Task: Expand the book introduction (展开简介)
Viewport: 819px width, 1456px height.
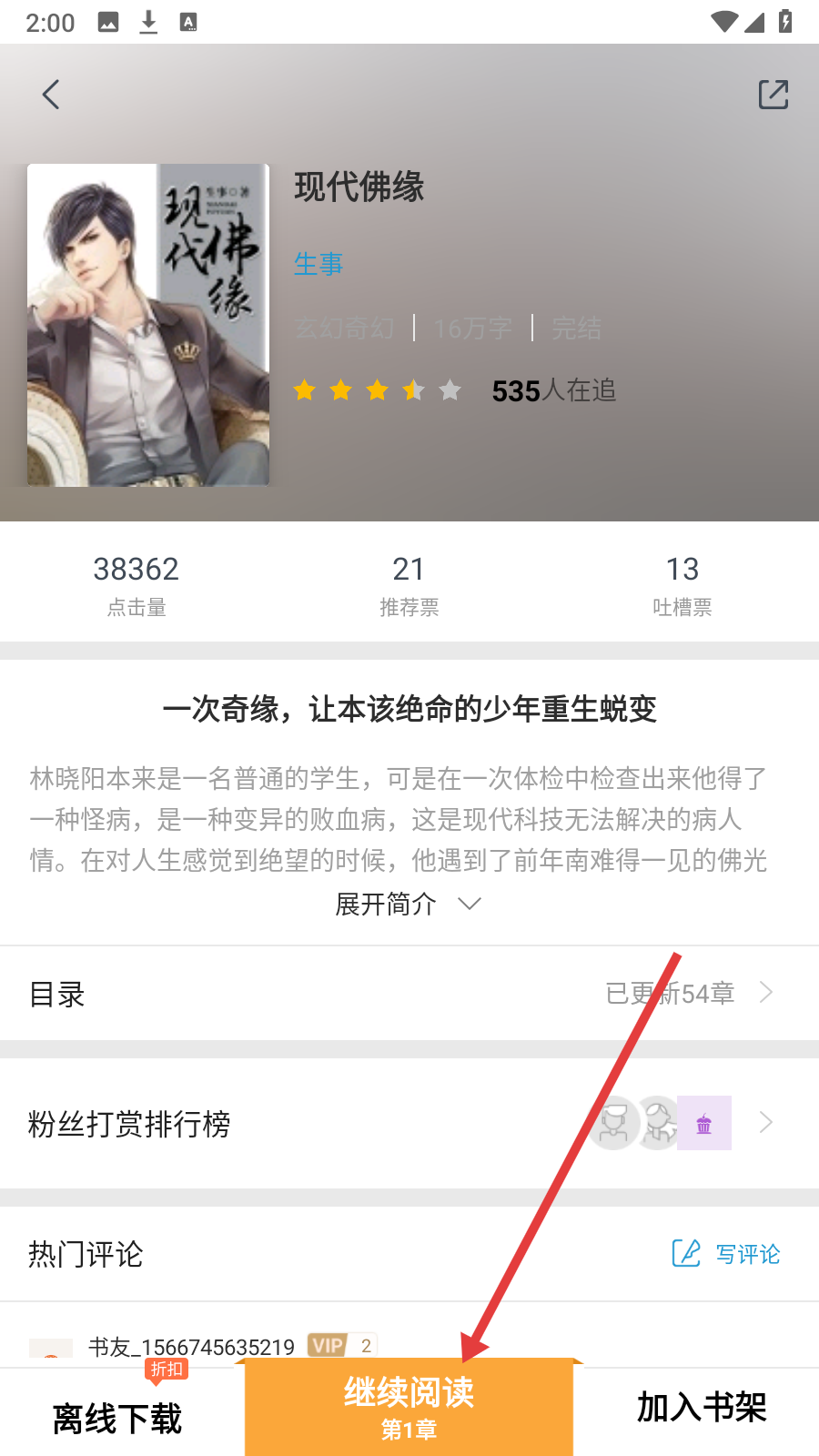Action: pos(408,904)
